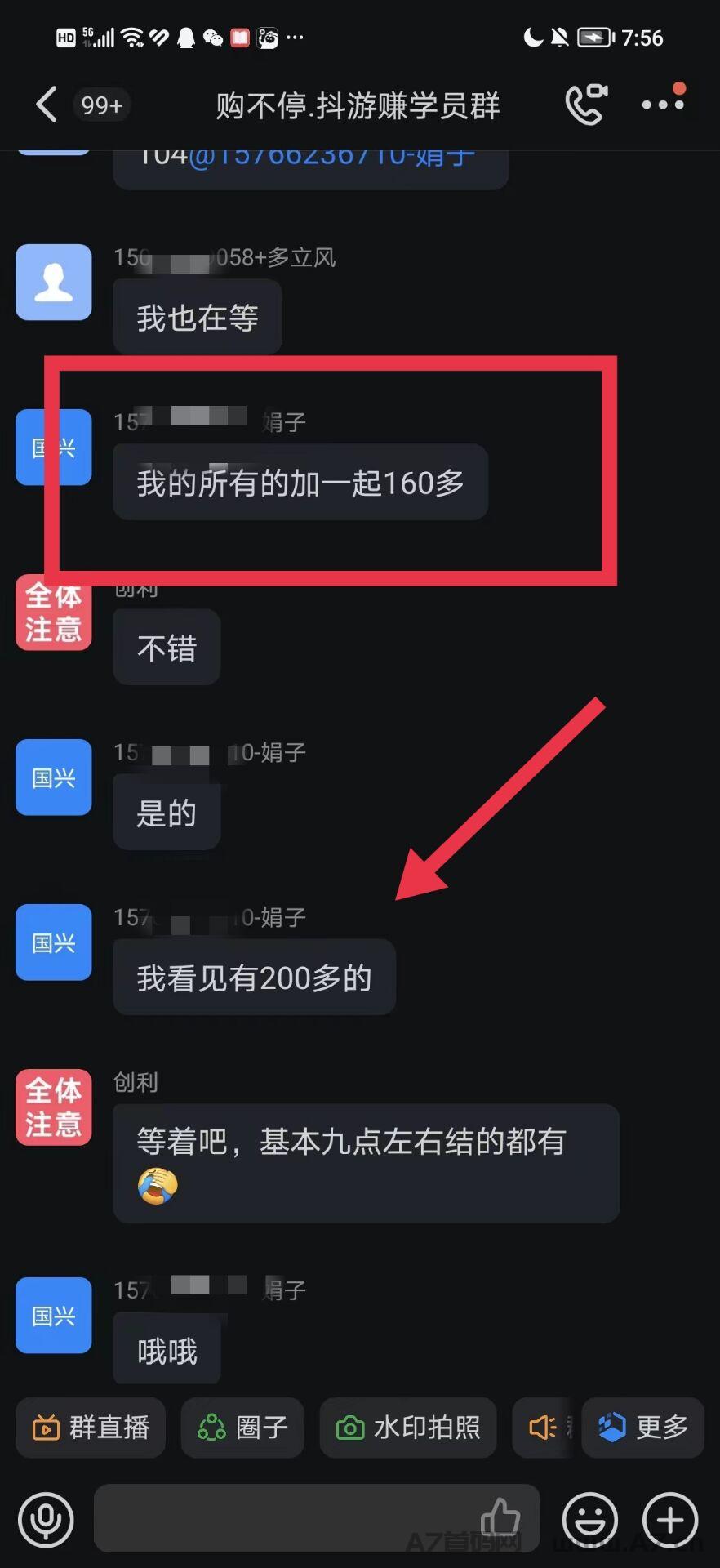Start a video call from the top bar

pos(586,105)
